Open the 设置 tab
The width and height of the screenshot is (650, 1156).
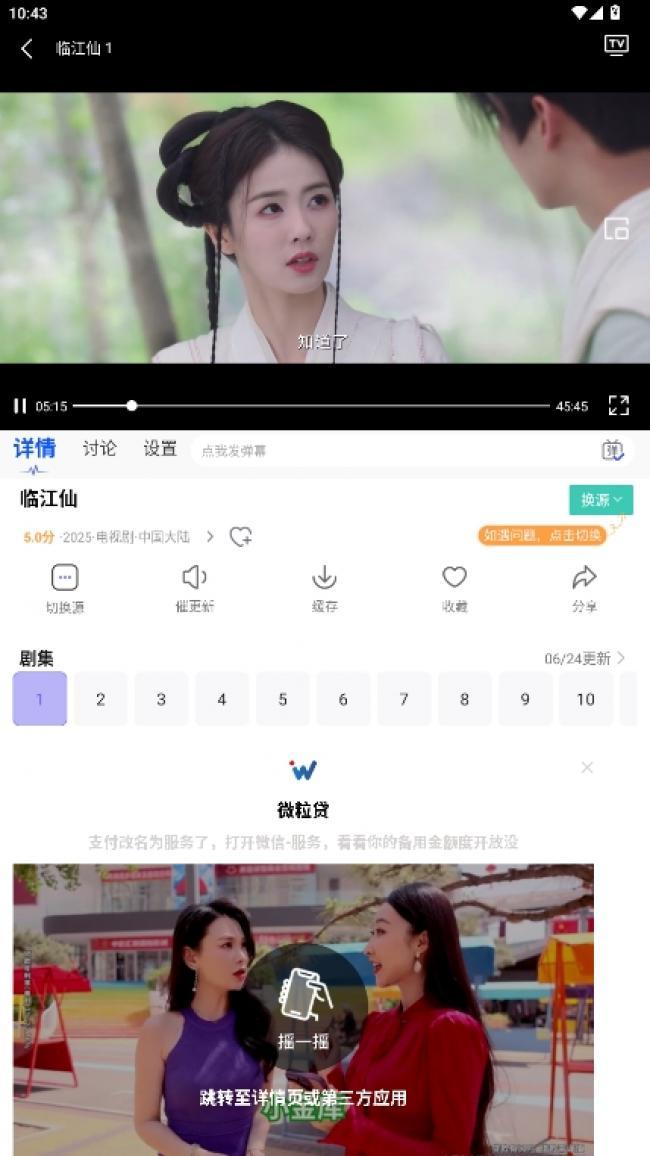pyautogui.click(x=160, y=449)
